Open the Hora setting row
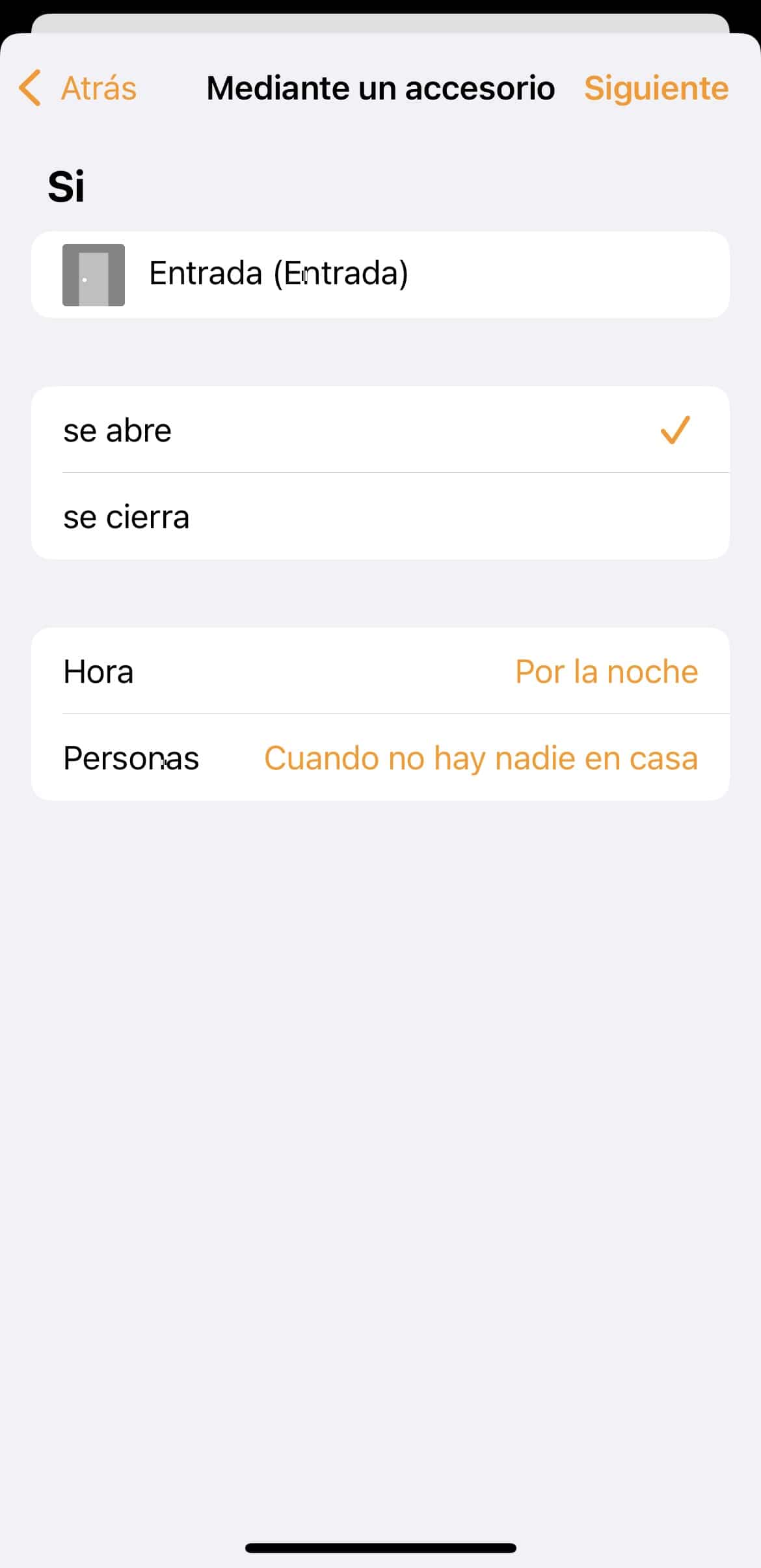This screenshot has height=1568, width=761. 380,671
